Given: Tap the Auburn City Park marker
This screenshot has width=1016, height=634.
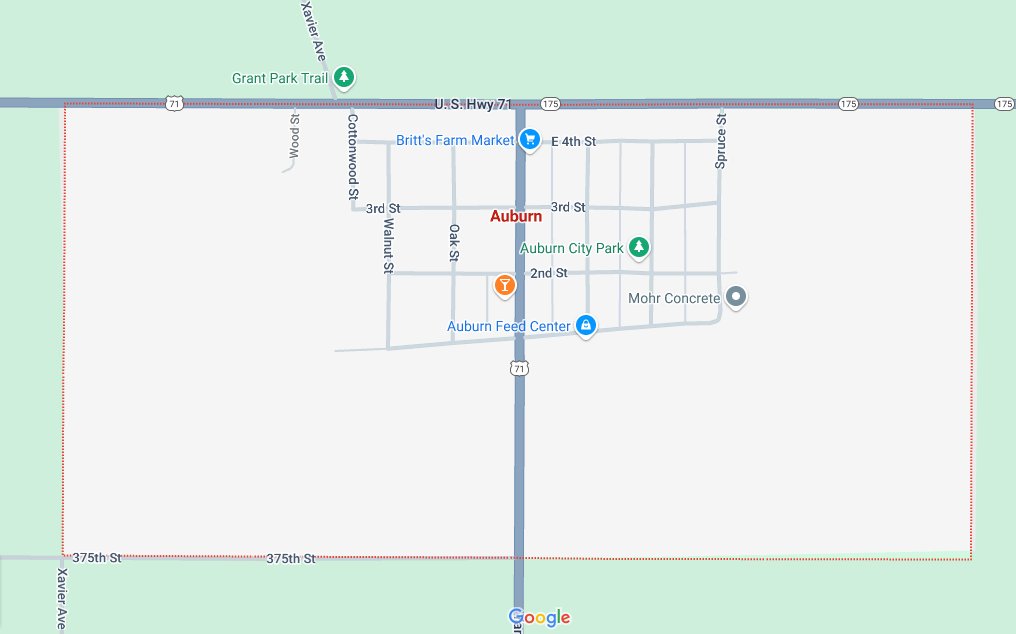Looking at the screenshot, I should [x=639, y=247].
